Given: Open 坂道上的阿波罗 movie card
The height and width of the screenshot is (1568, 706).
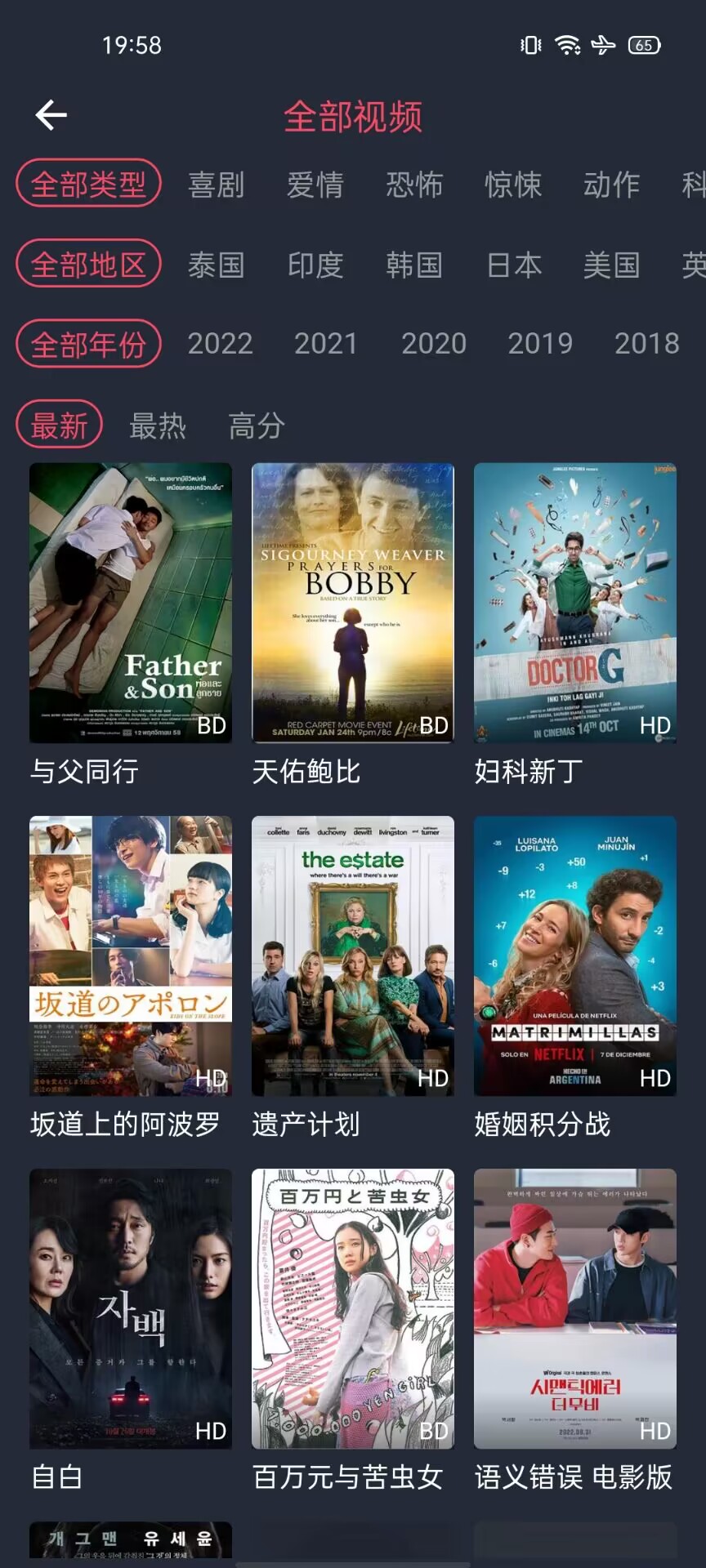Looking at the screenshot, I should pos(131,955).
